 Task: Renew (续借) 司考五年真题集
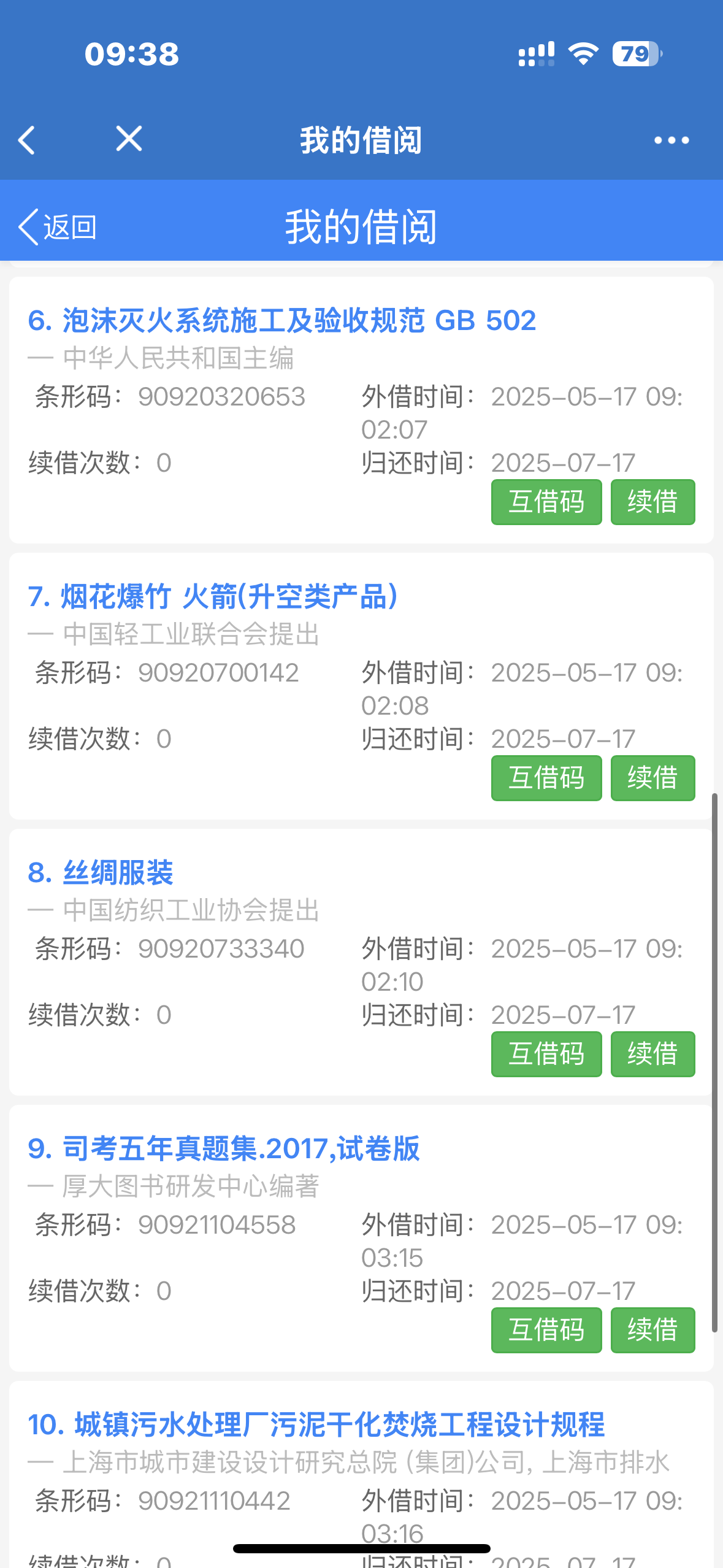point(652,1330)
